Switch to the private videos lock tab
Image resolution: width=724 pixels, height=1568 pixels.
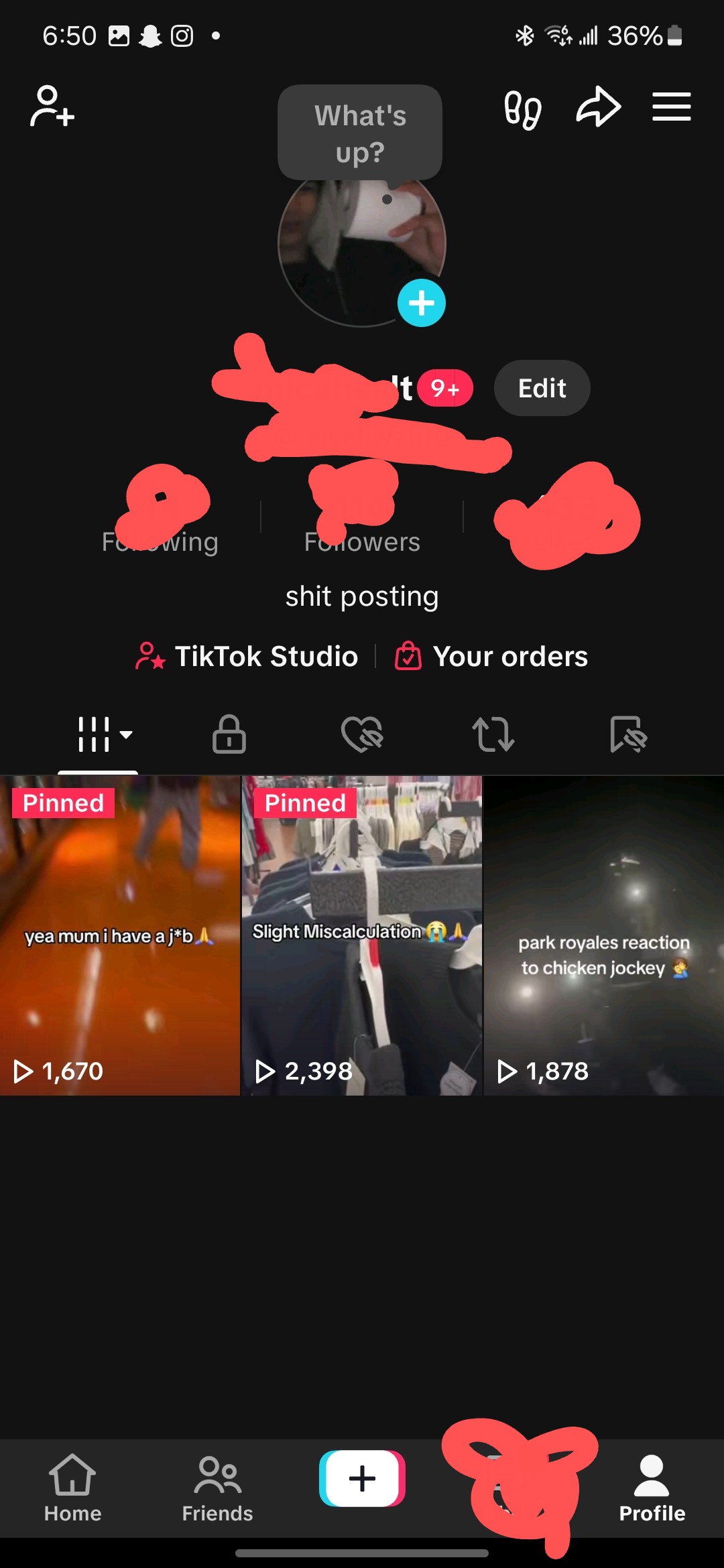229,734
